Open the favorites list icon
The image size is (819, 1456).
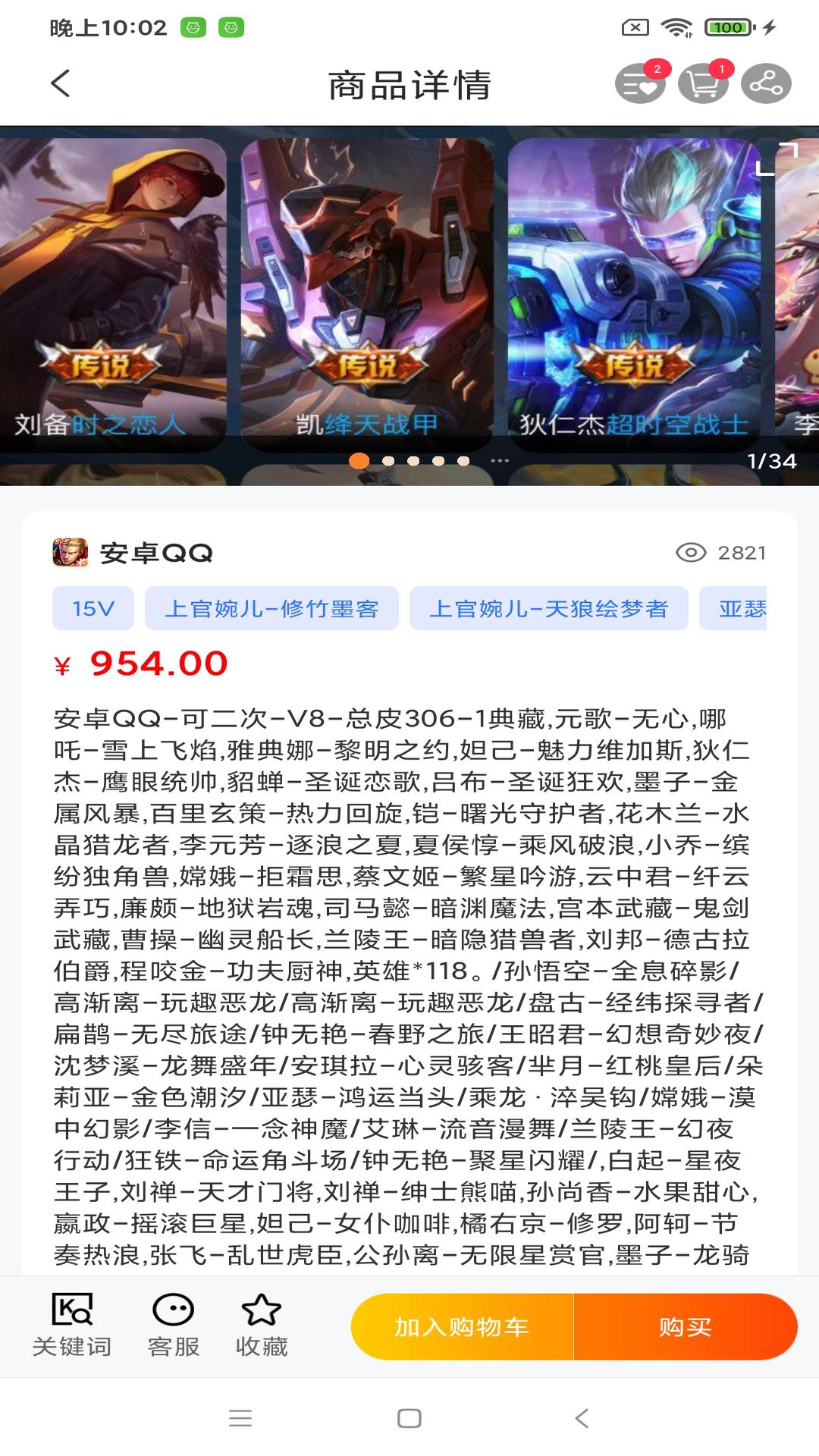click(x=640, y=83)
